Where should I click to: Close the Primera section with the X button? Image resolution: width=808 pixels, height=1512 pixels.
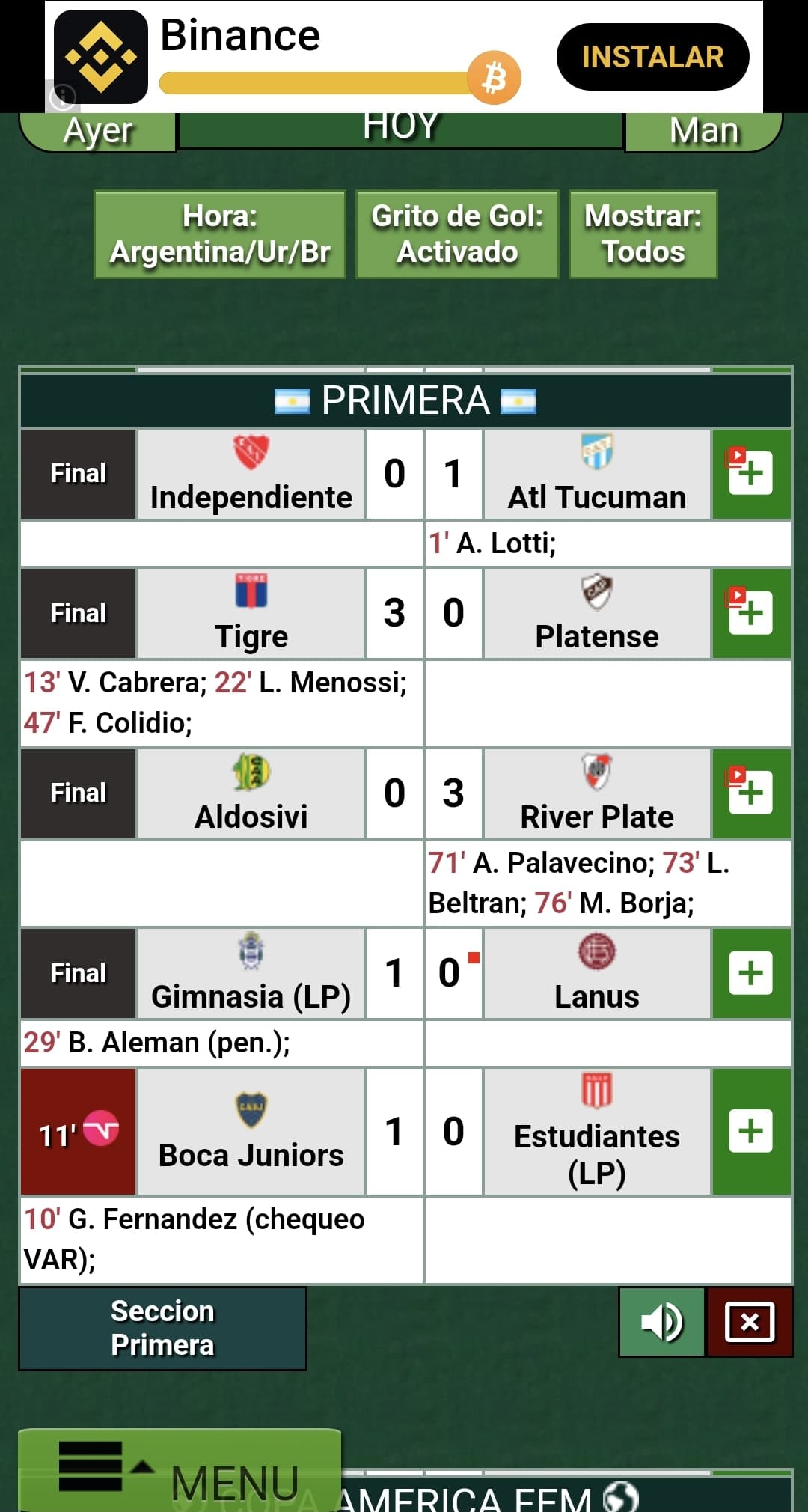point(750,1322)
